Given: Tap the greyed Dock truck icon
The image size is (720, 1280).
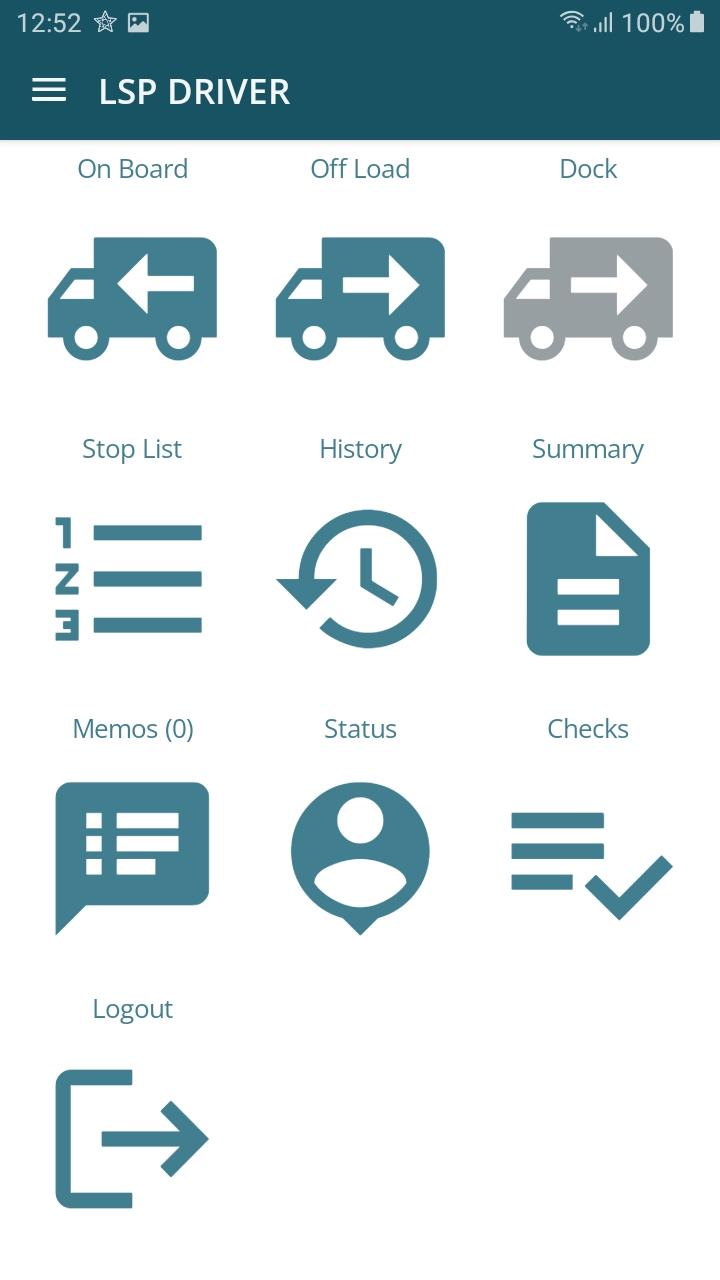Looking at the screenshot, I should (588, 298).
